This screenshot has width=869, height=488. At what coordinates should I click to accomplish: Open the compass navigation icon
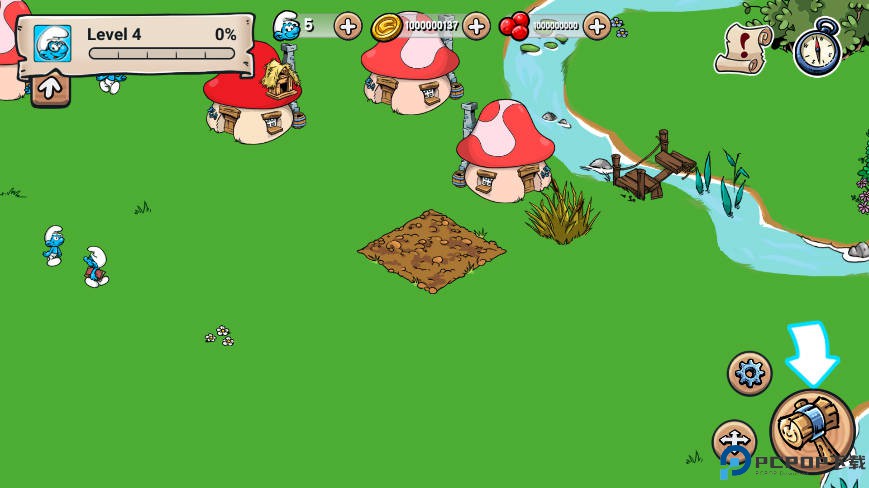[x=817, y=46]
